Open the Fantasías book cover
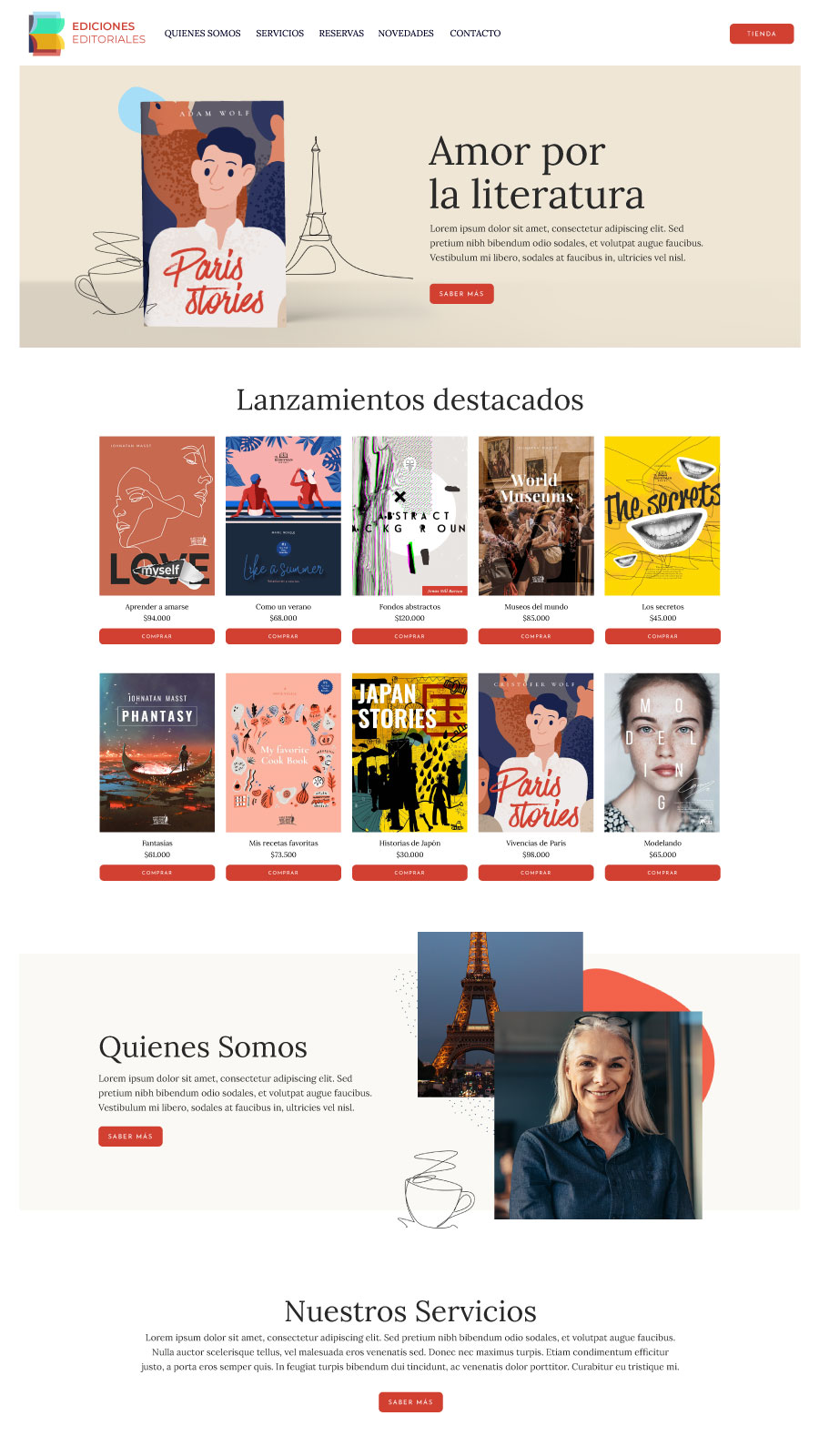819x1456 pixels. pos(157,753)
